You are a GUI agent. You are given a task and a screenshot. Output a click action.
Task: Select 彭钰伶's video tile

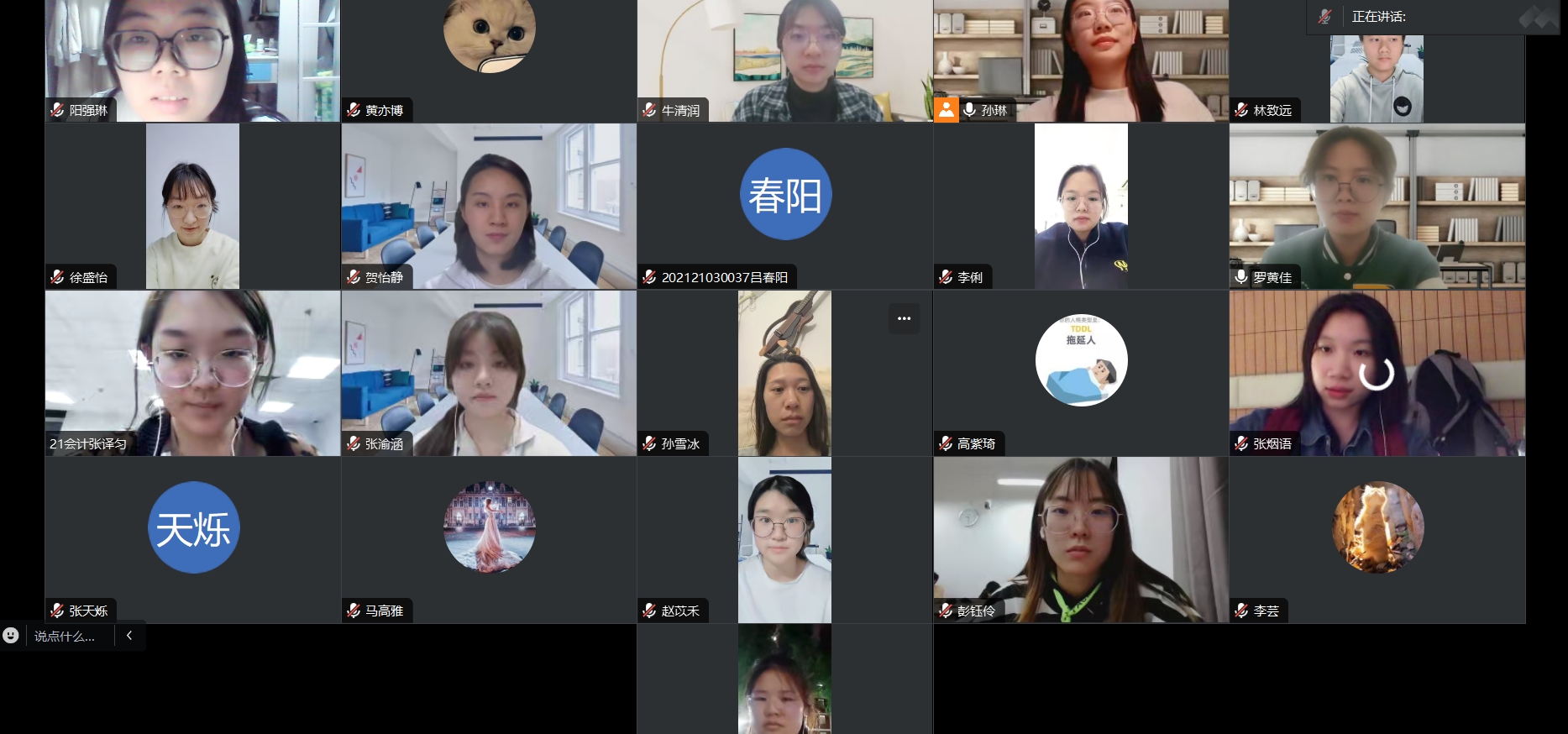click(1081, 539)
